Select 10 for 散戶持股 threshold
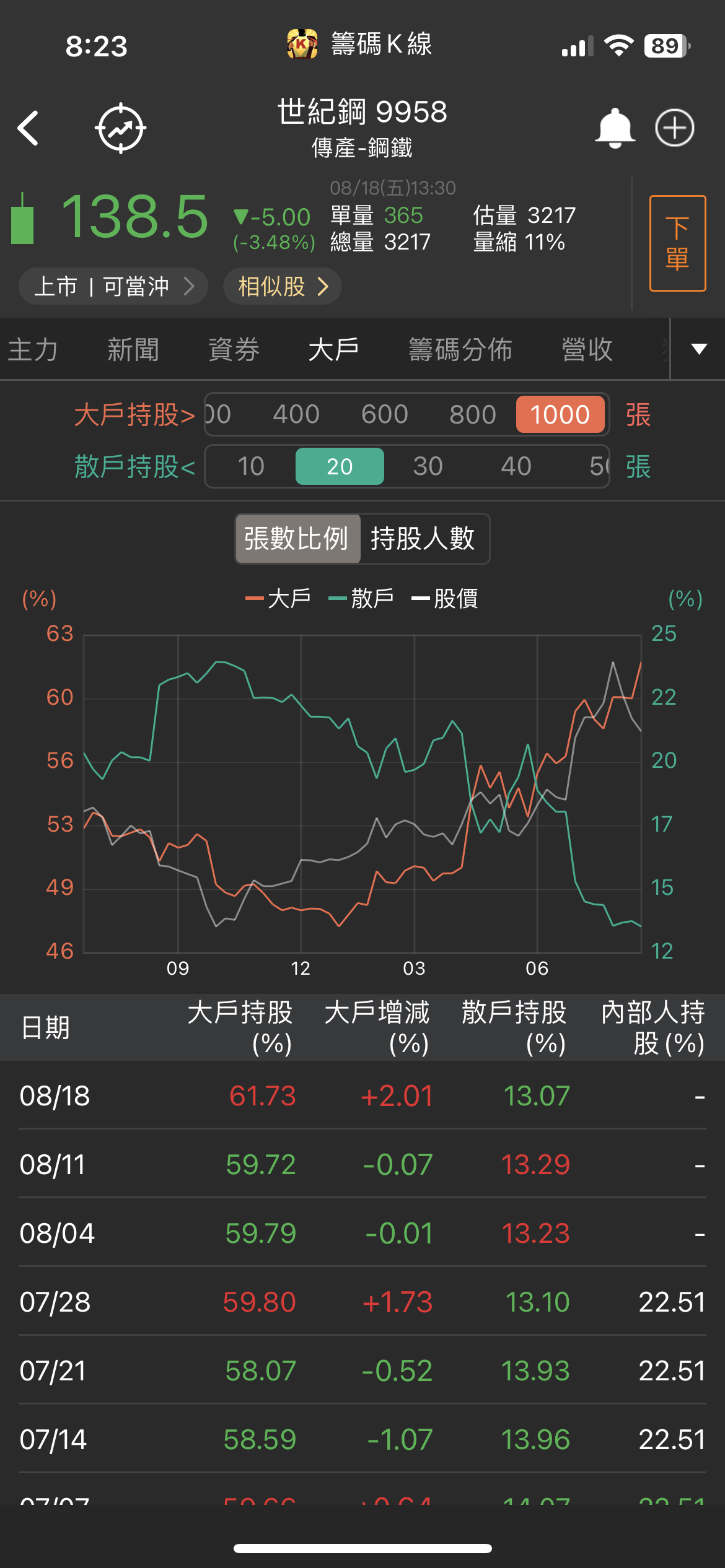725x1568 pixels. [x=251, y=466]
